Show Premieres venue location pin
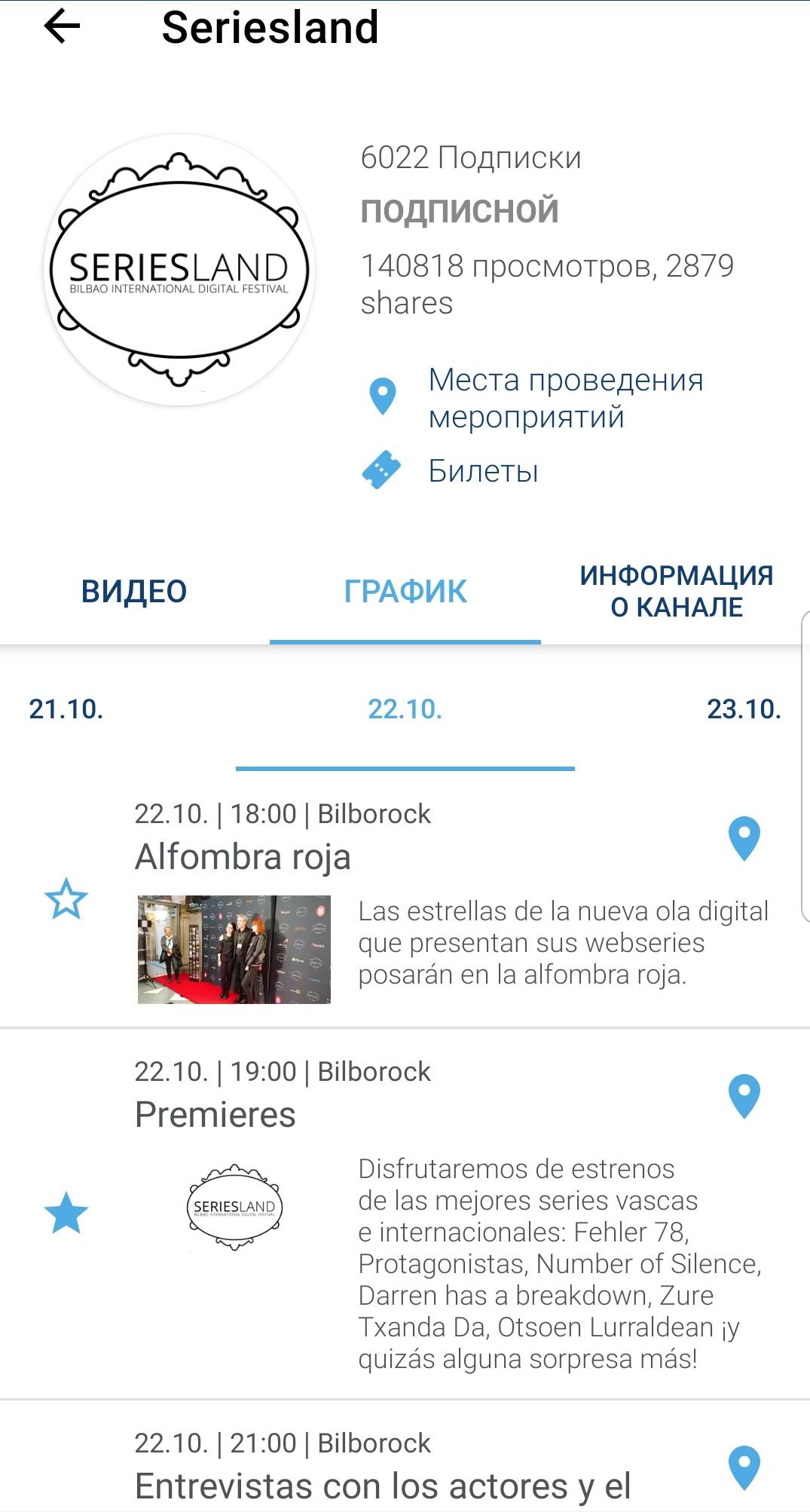This screenshot has height=1512, width=810. coord(744,1096)
